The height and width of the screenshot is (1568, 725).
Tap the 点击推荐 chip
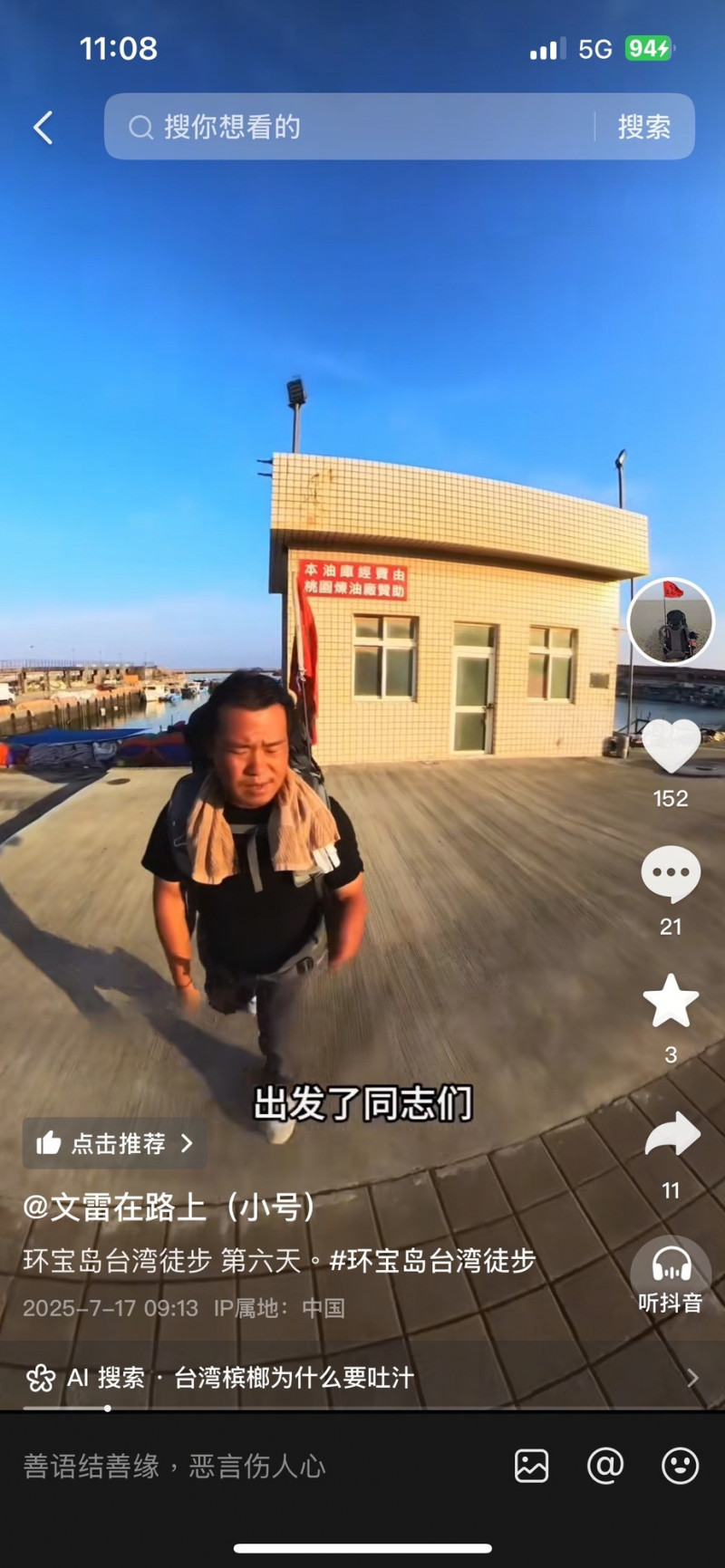tap(115, 1143)
